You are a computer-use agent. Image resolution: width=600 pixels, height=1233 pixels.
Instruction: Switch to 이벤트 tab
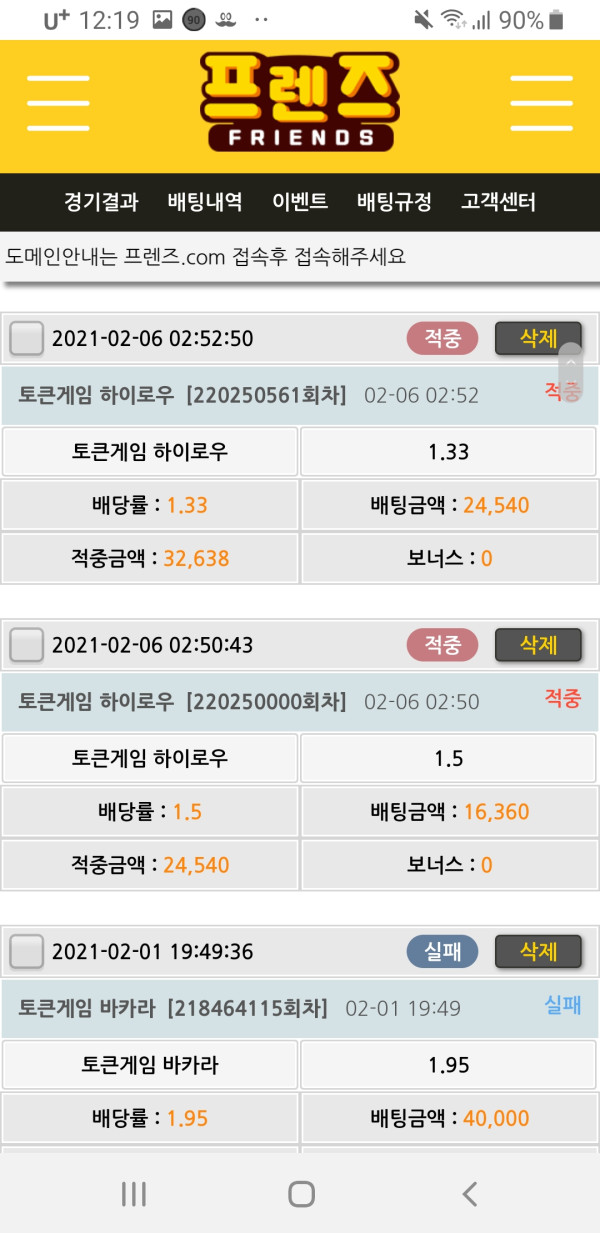(300, 202)
